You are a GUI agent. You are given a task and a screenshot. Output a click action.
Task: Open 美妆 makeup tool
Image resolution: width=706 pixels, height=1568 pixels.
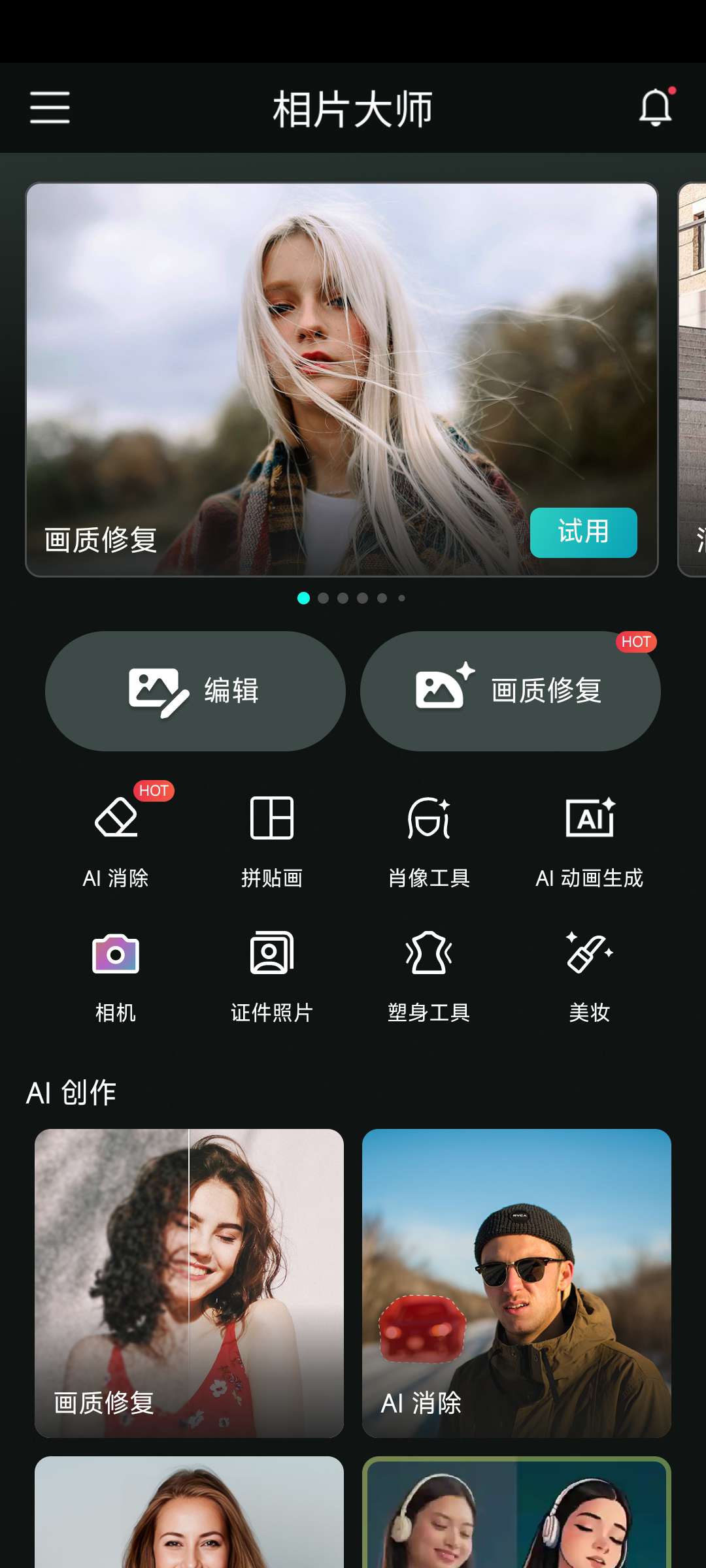coord(589,973)
